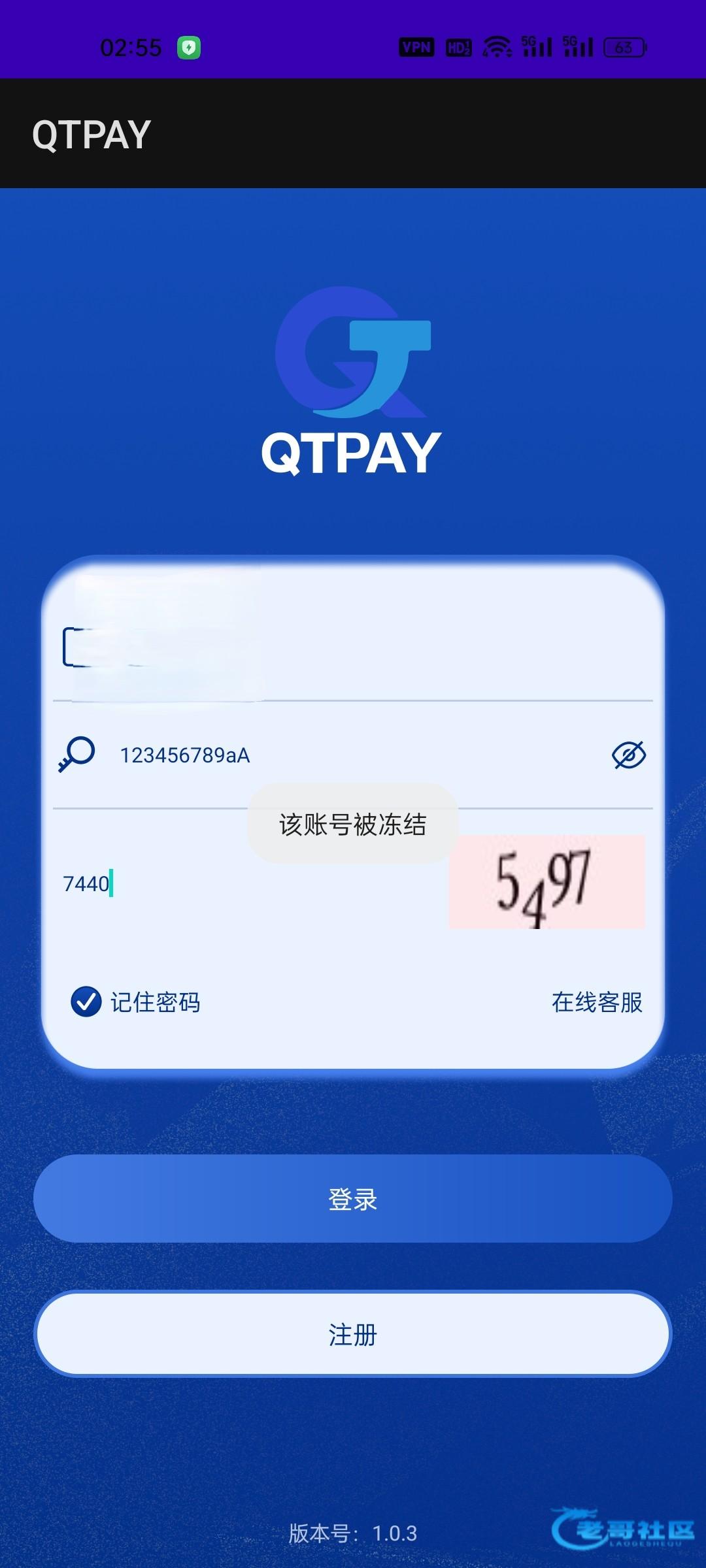Edit the password field 123456789aA
The height and width of the screenshot is (1568, 706).
(x=353, y=755)
